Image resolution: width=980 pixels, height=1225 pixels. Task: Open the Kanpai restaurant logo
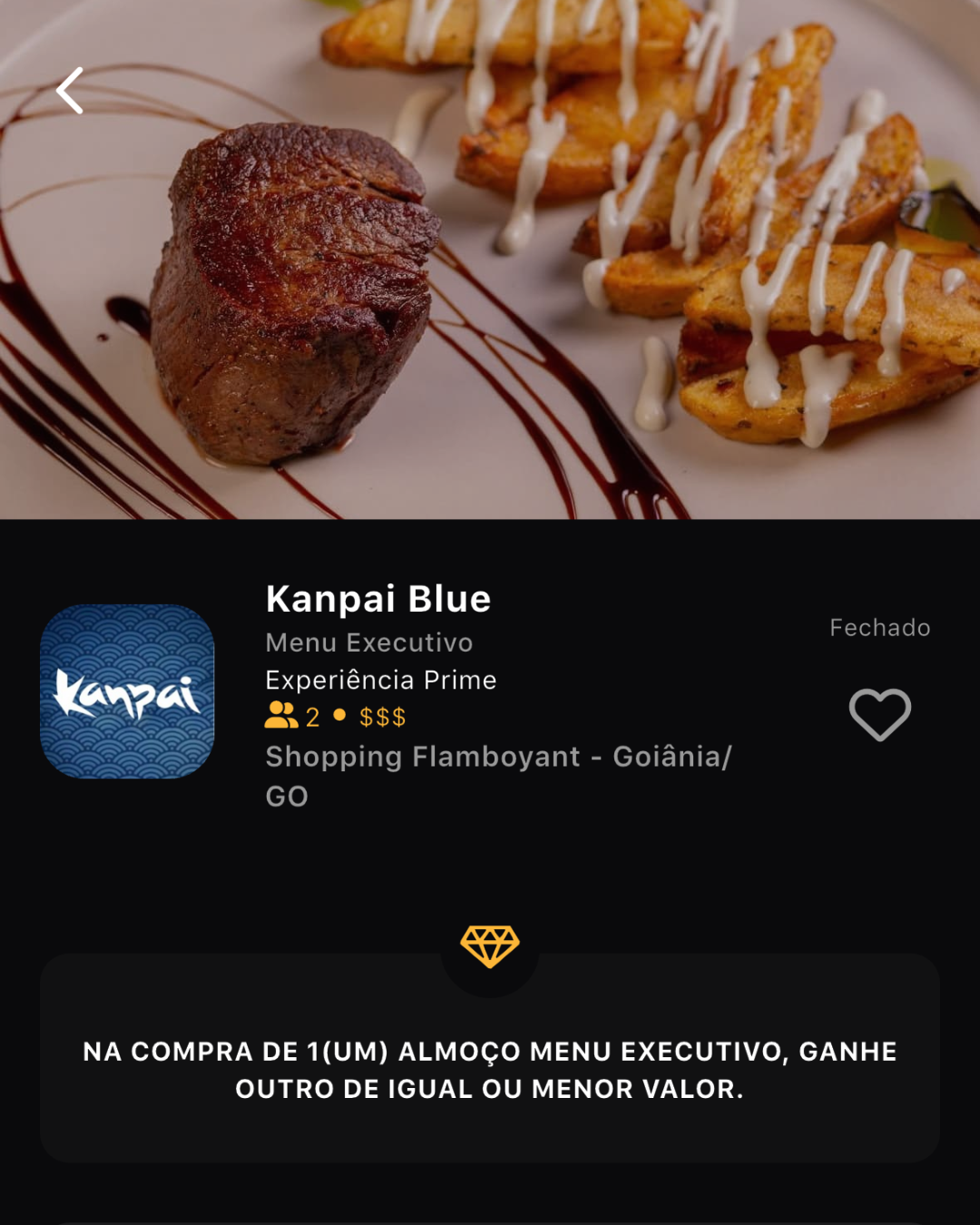point(127,691)
